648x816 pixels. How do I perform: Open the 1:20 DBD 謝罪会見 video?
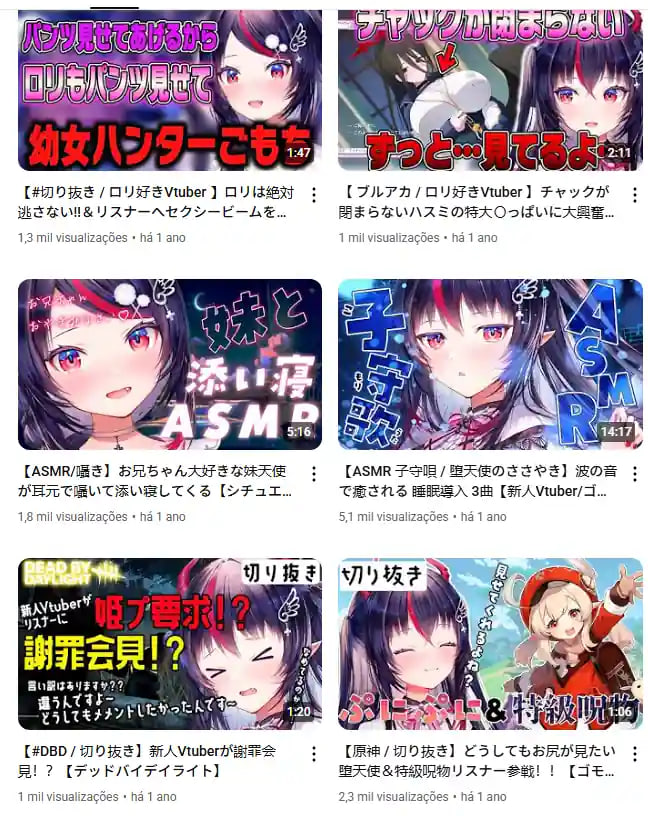170,643
